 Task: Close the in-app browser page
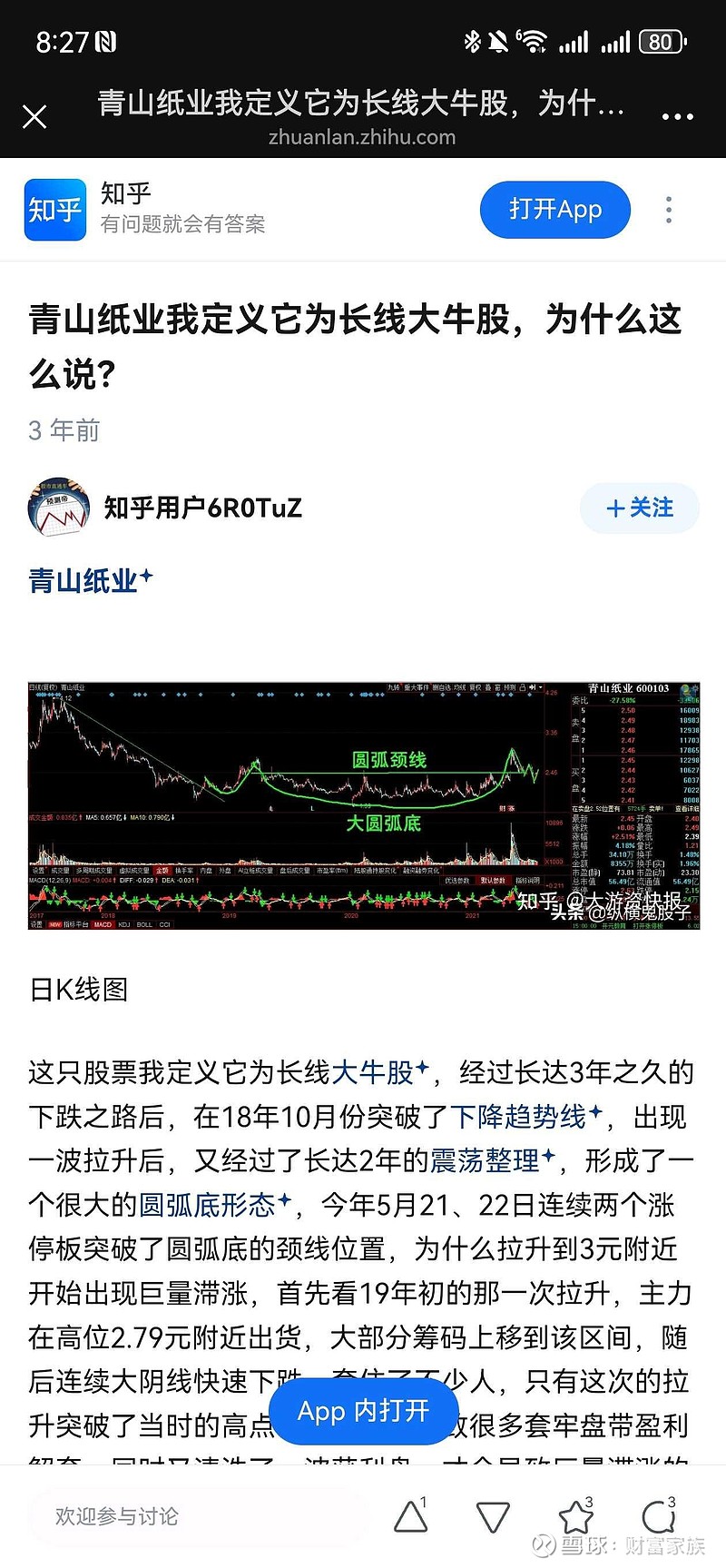(34, 116)
